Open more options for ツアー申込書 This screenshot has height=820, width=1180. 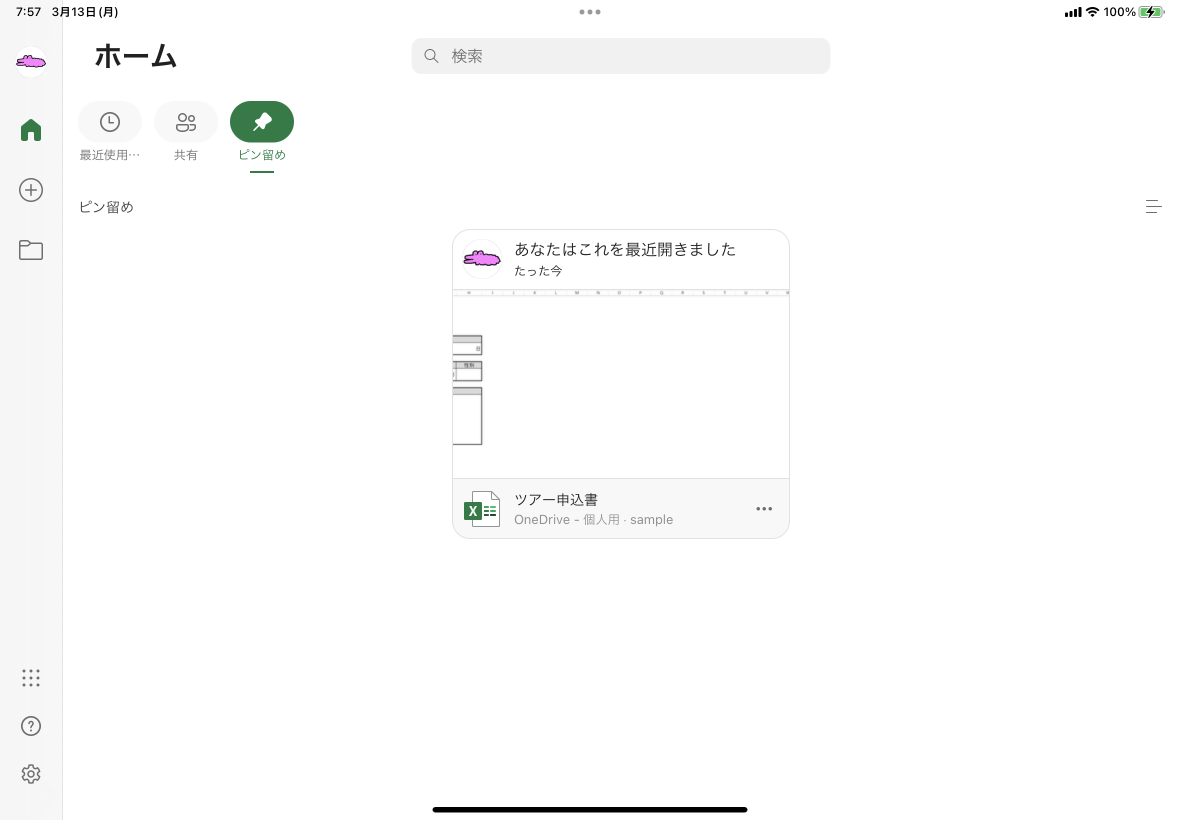(x=764, y=509)
